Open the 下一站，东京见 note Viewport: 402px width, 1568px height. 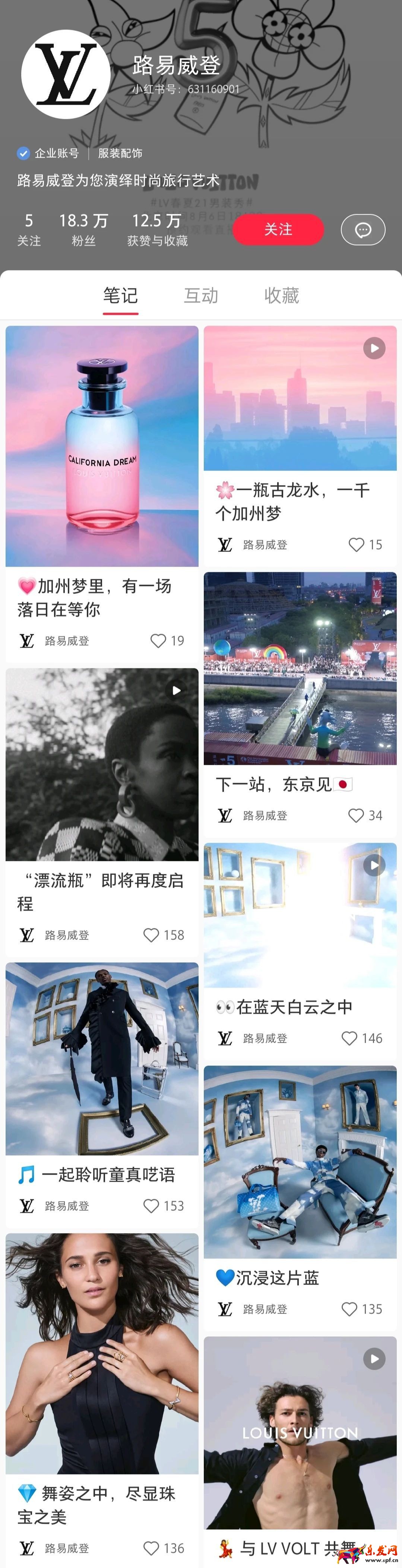click(x=300, y=668)
